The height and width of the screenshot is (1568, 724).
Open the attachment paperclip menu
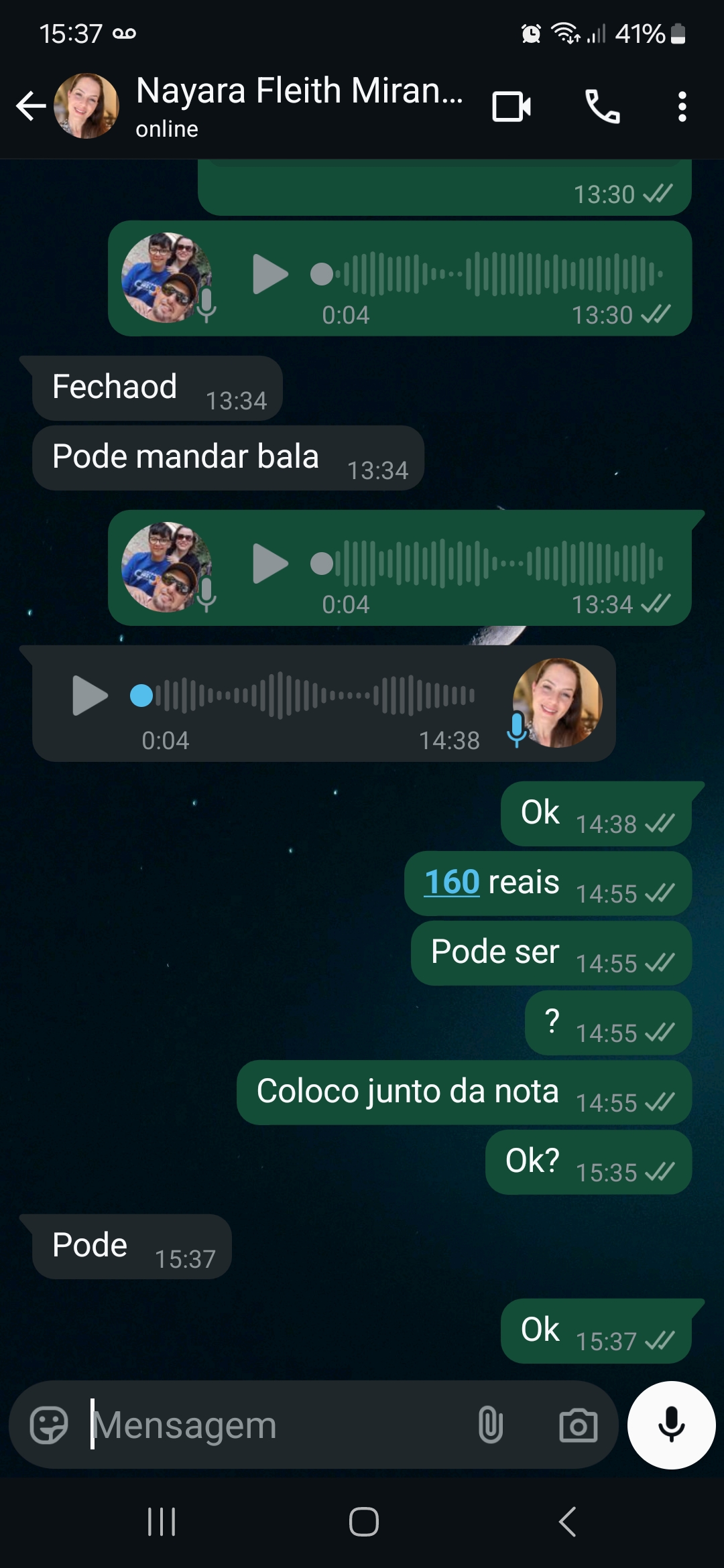tap(490, 1425)
